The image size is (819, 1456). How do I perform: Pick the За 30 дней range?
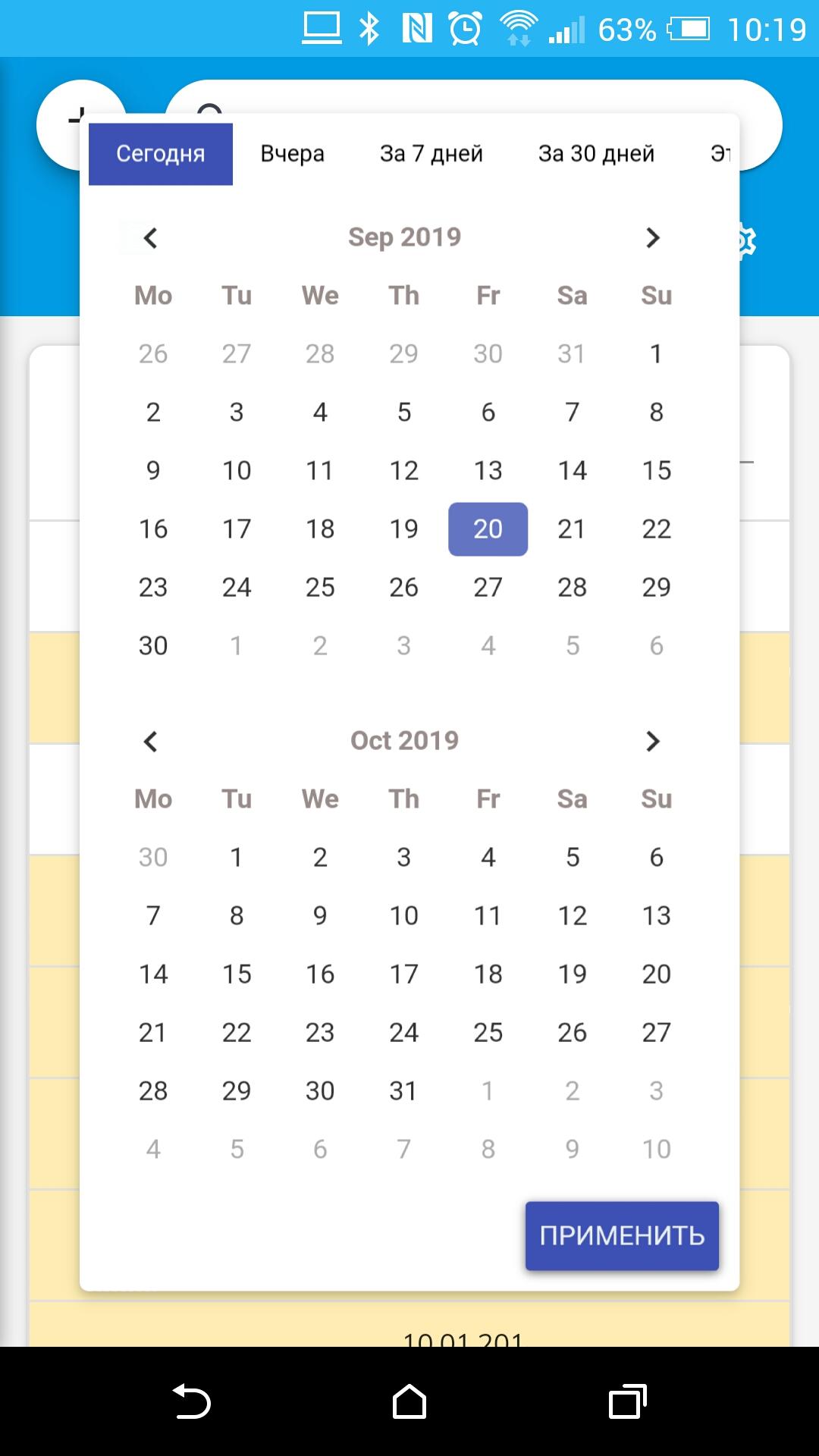coord(596,154)
